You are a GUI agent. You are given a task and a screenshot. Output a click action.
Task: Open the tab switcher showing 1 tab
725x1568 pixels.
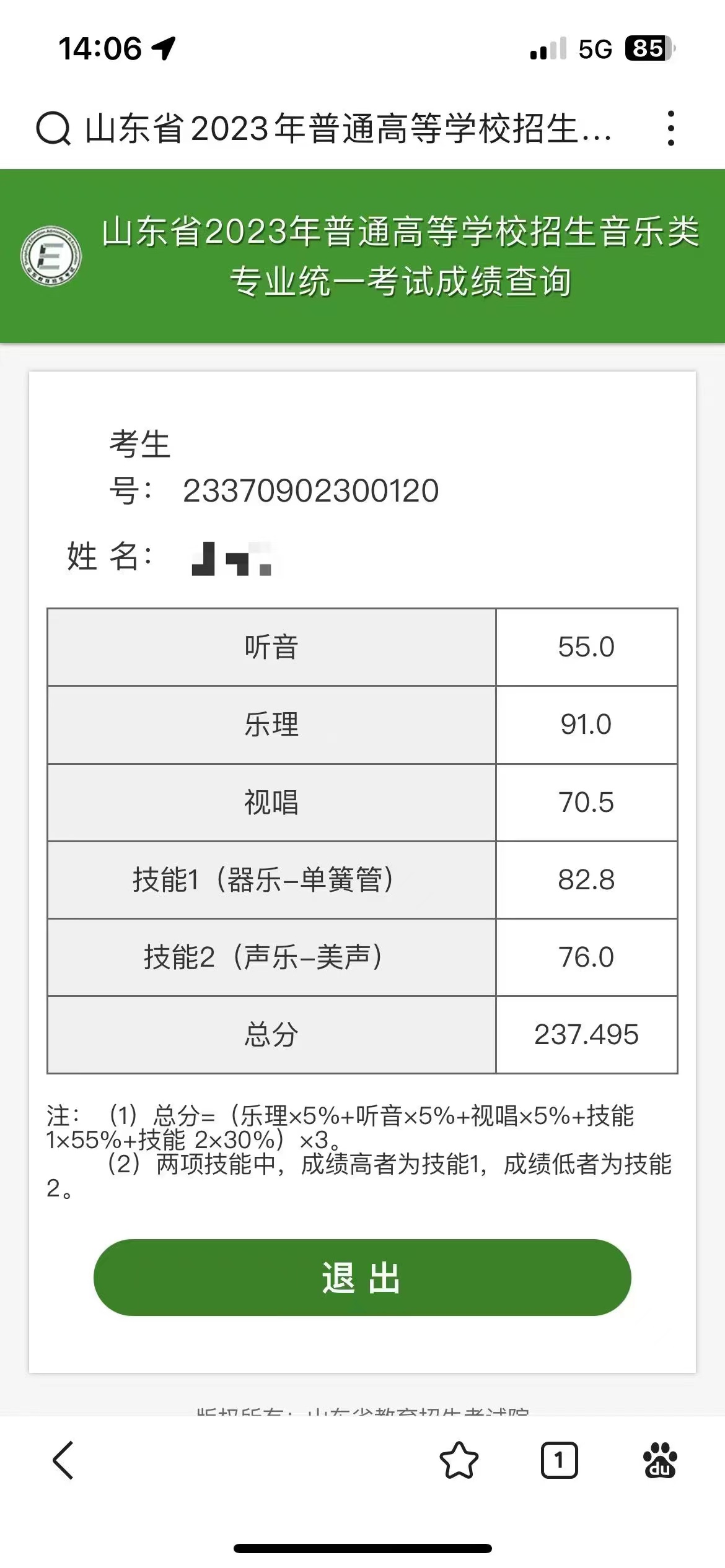pos(559,1460)
